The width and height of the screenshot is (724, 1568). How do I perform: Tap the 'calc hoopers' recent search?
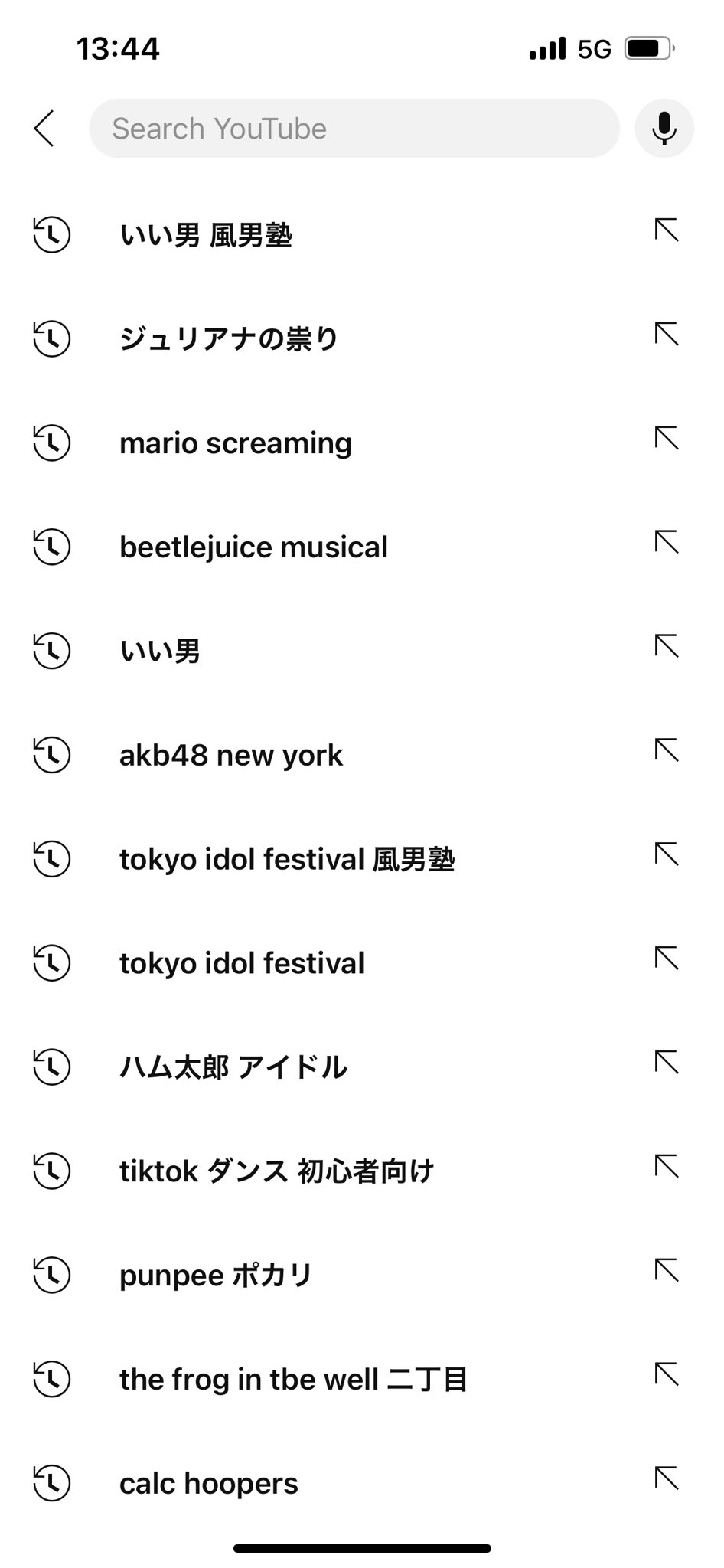362,1484
